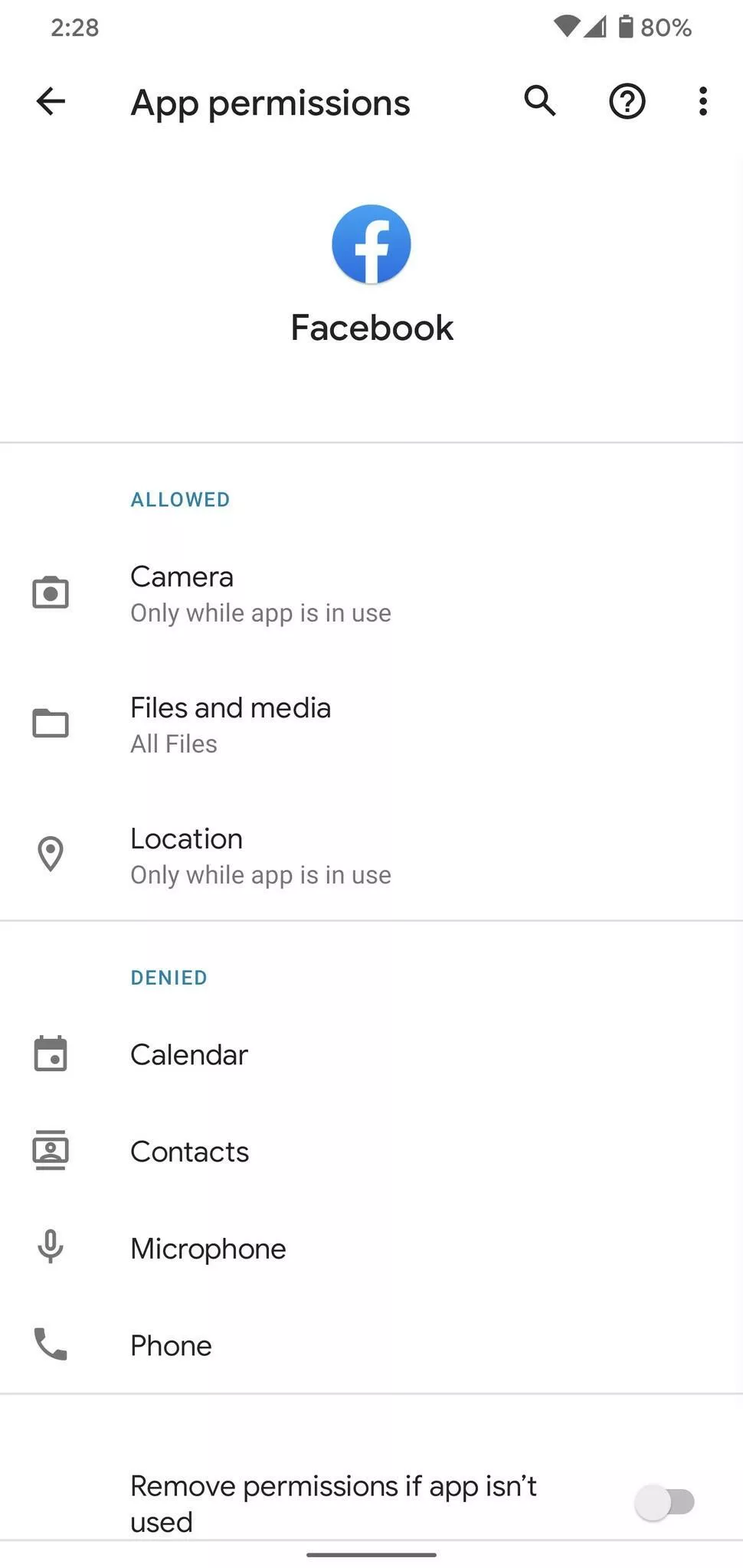743x1568 pixels.
Task: Open Contacts permission
Action: (371, 1151)
